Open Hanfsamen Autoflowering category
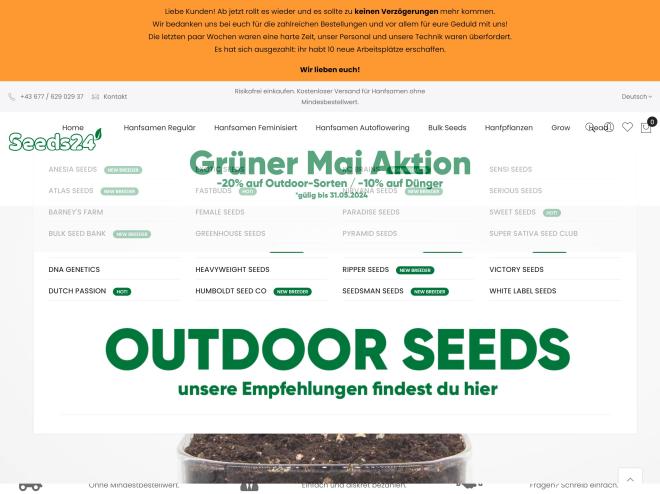The width and height of the screenshot is (660, 494). pos(362,128)
